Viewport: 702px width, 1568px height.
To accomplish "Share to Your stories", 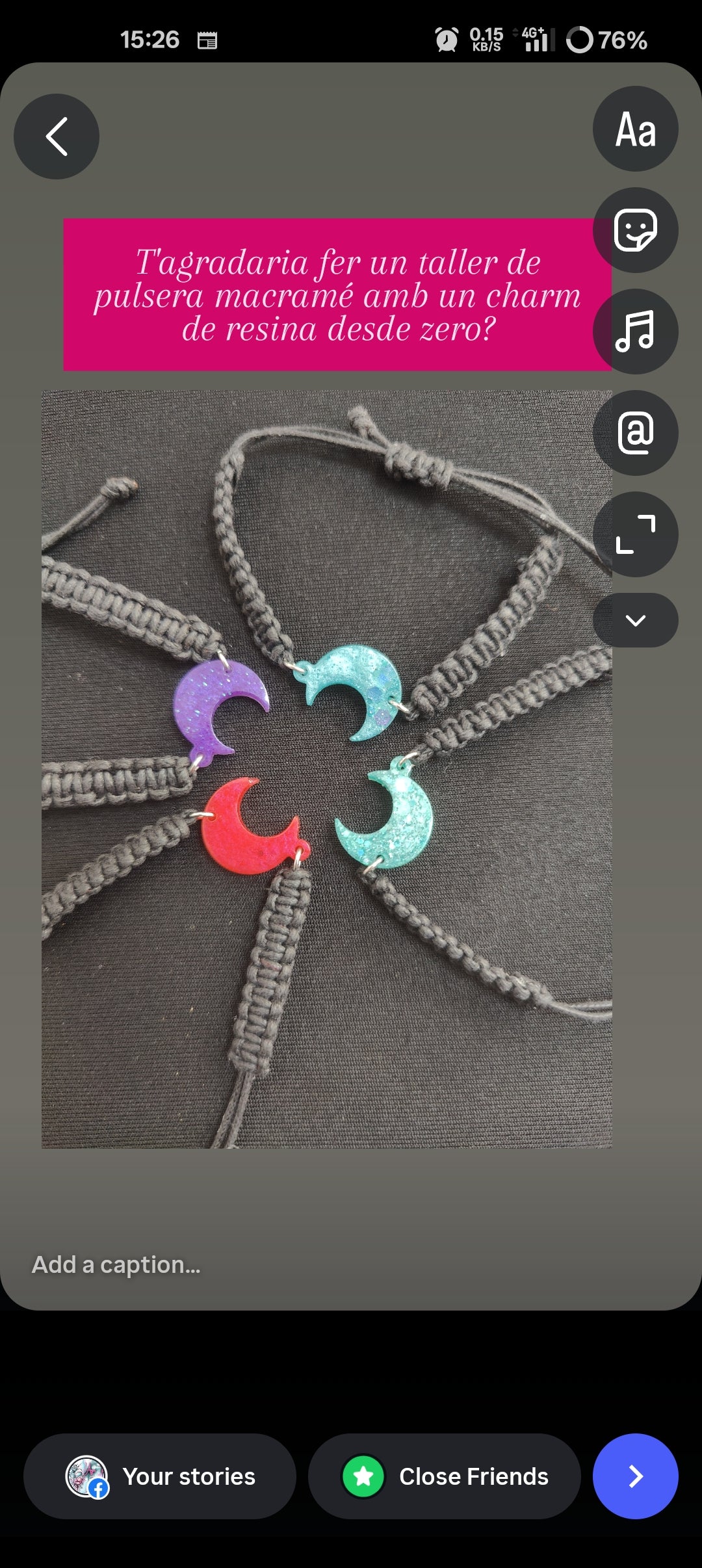I will (160, 1476).
